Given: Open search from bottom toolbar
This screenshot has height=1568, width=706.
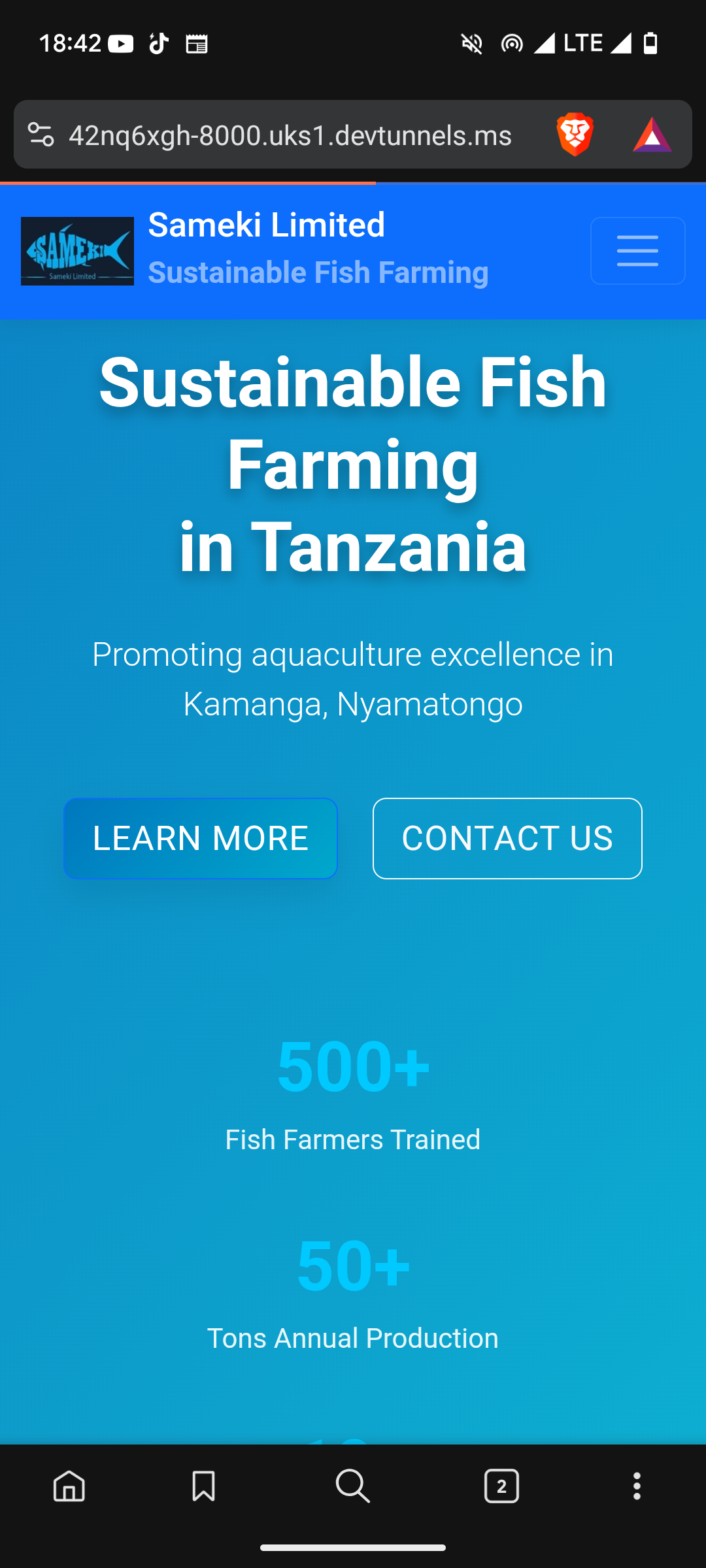Looking at the screenshot, I should click(353, 1486).
